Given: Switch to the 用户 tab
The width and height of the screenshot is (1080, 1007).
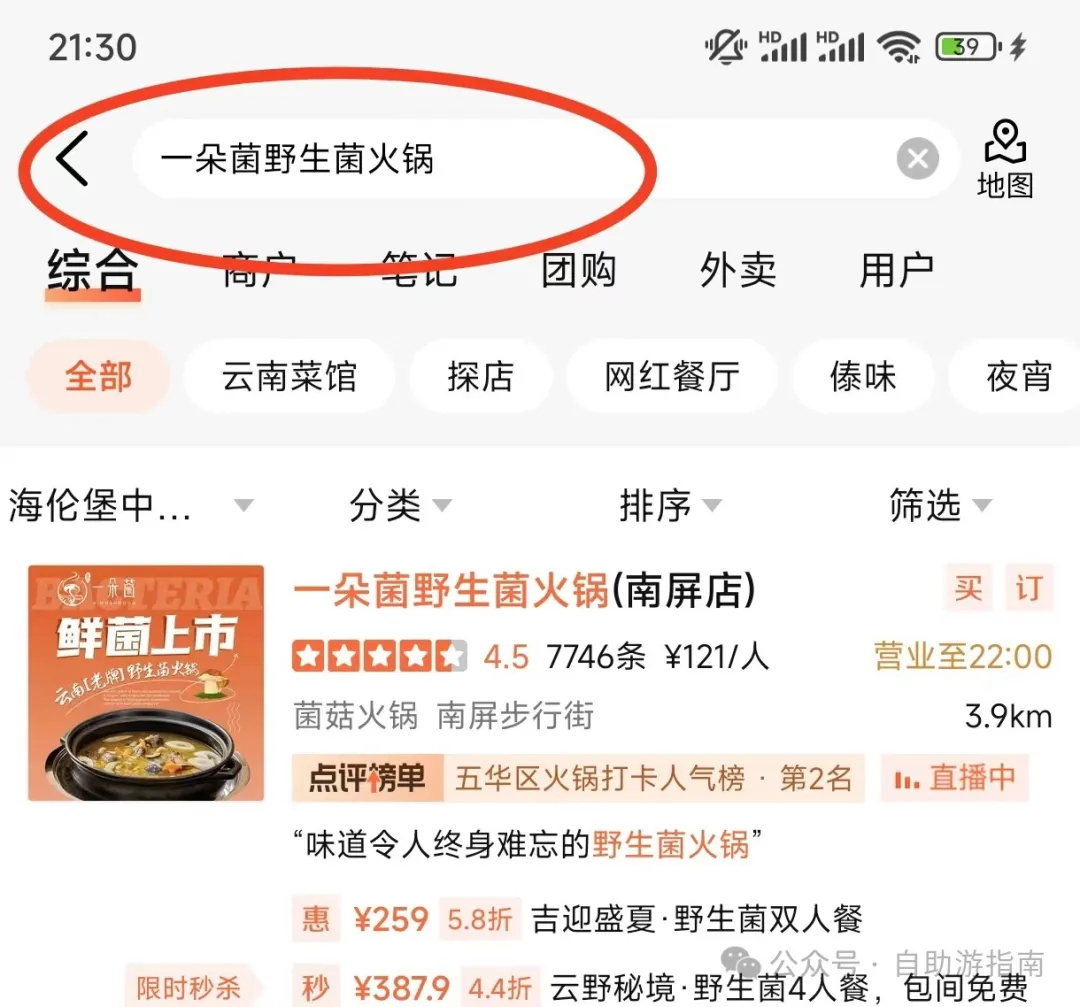Looking at the screenshot, I should coord(897,270).
